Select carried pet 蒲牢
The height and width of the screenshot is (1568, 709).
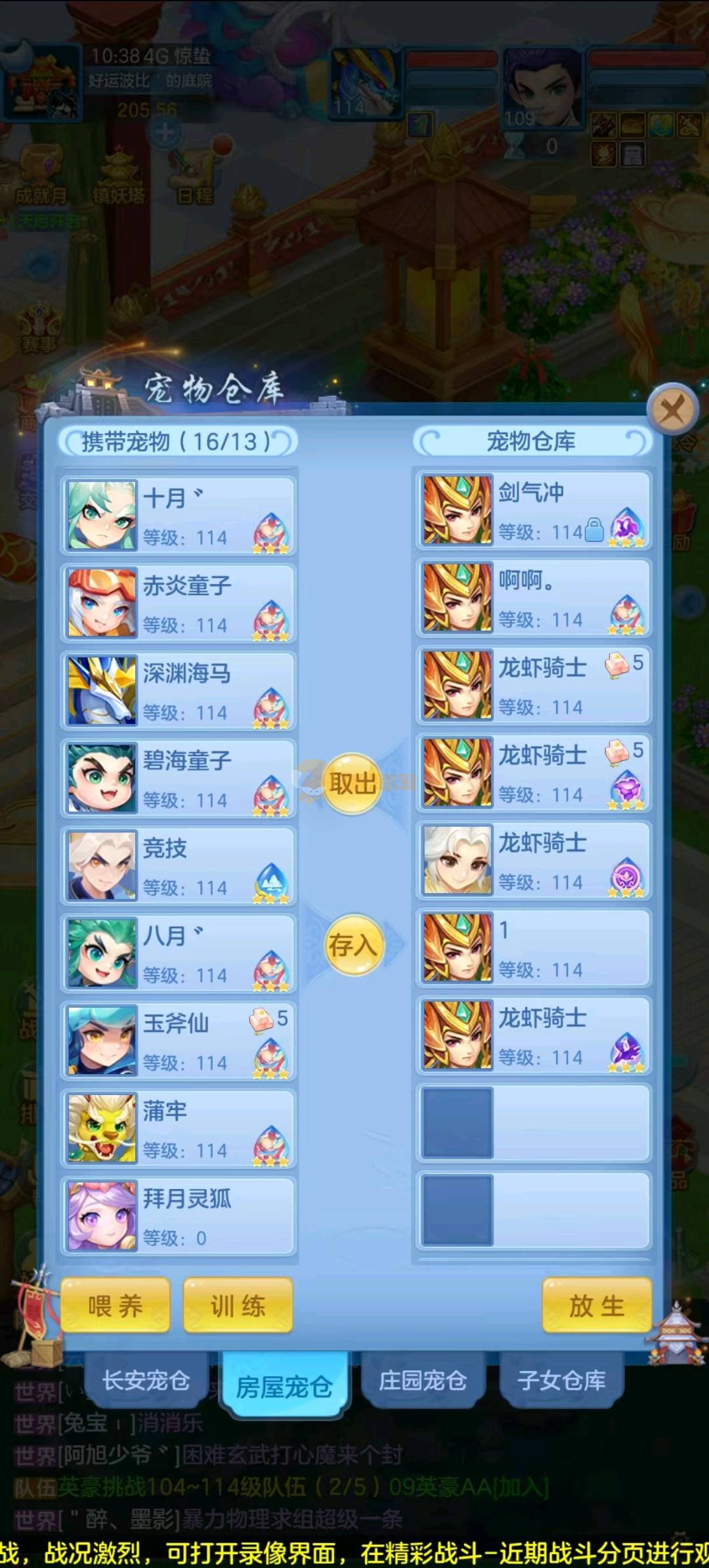point(179,1129)
